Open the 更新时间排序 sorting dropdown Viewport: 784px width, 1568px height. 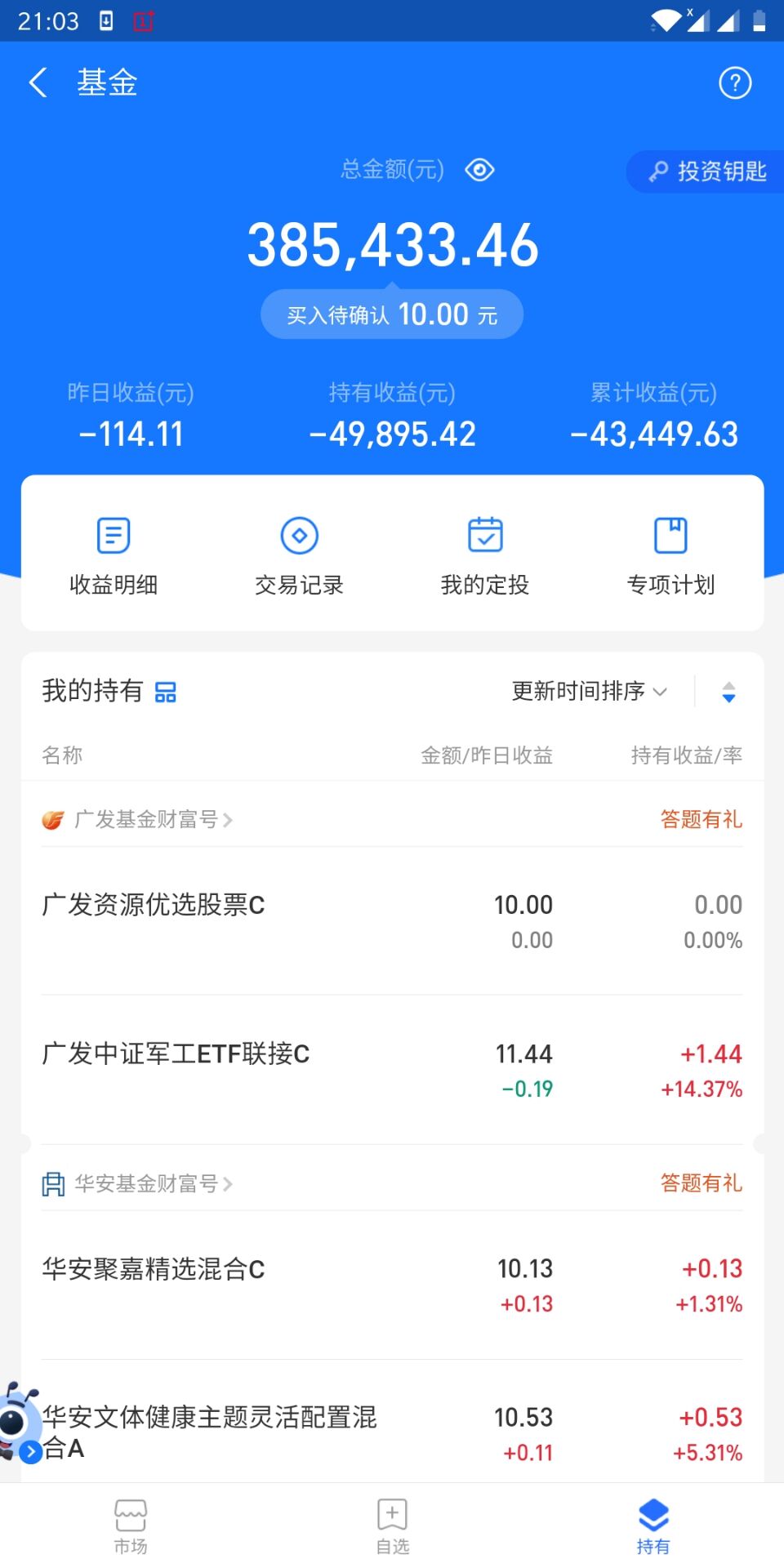pyautogui.click(x=588, y=690)
